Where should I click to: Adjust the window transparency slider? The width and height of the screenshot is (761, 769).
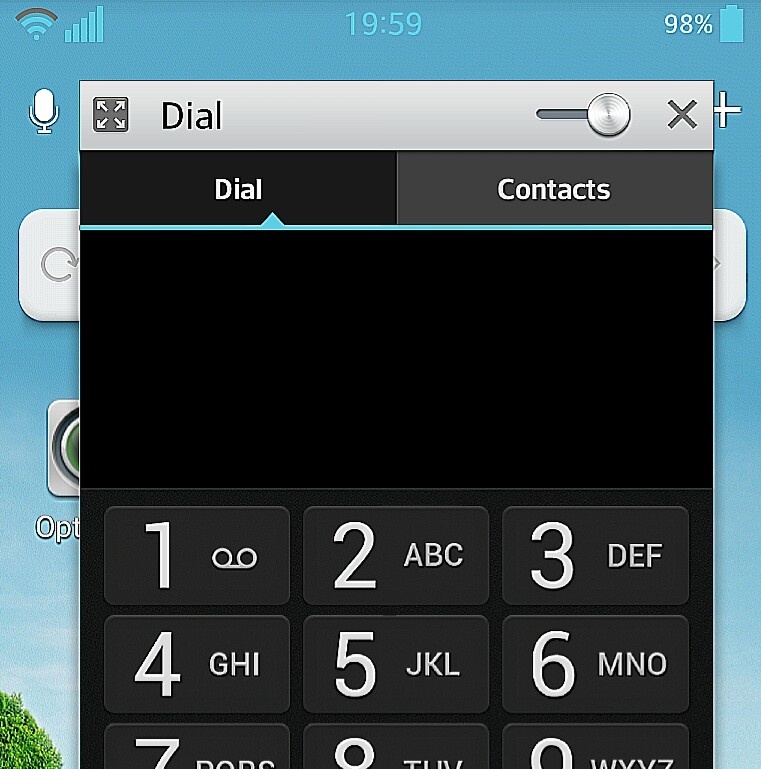point(607,115)
